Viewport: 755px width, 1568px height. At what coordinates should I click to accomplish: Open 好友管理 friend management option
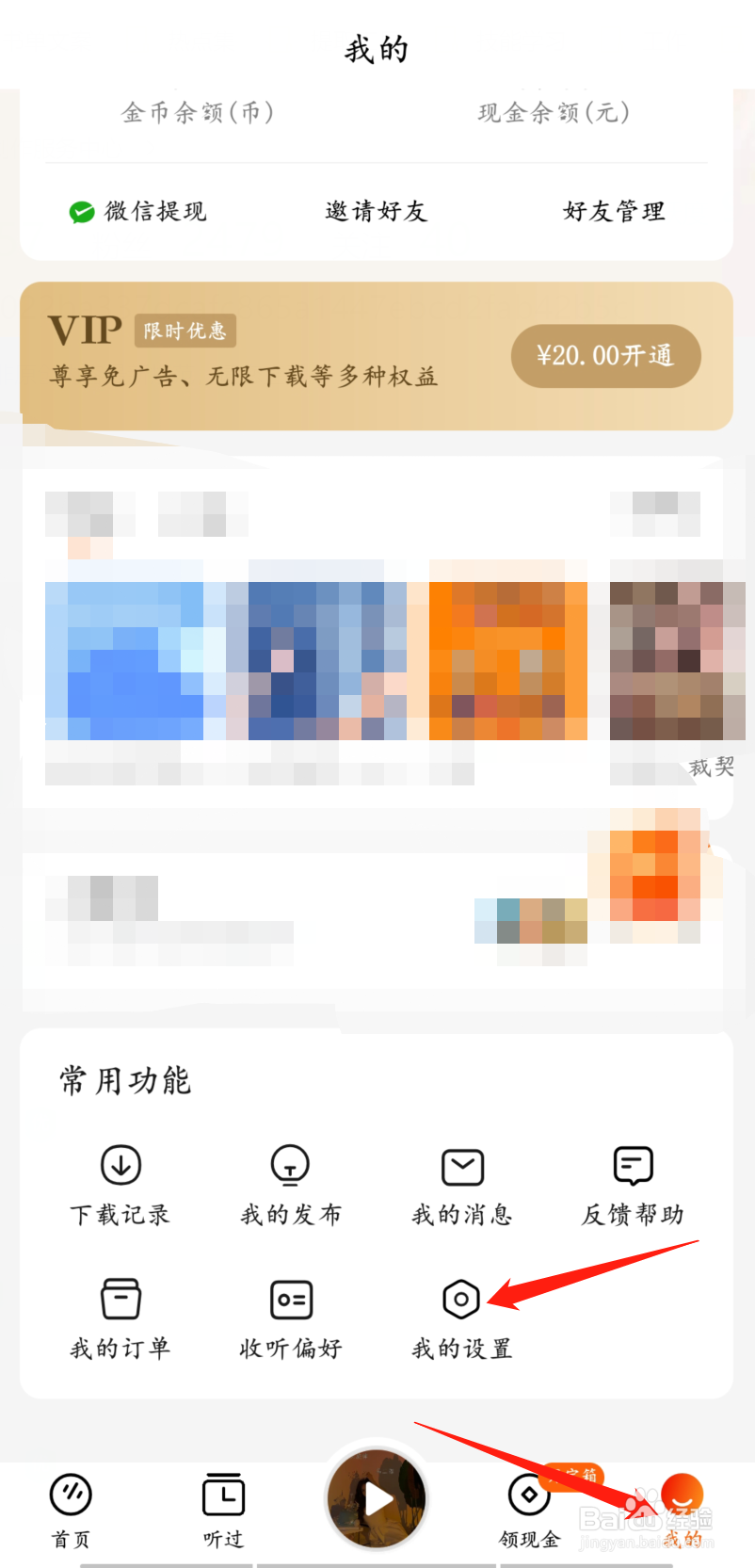613,212
